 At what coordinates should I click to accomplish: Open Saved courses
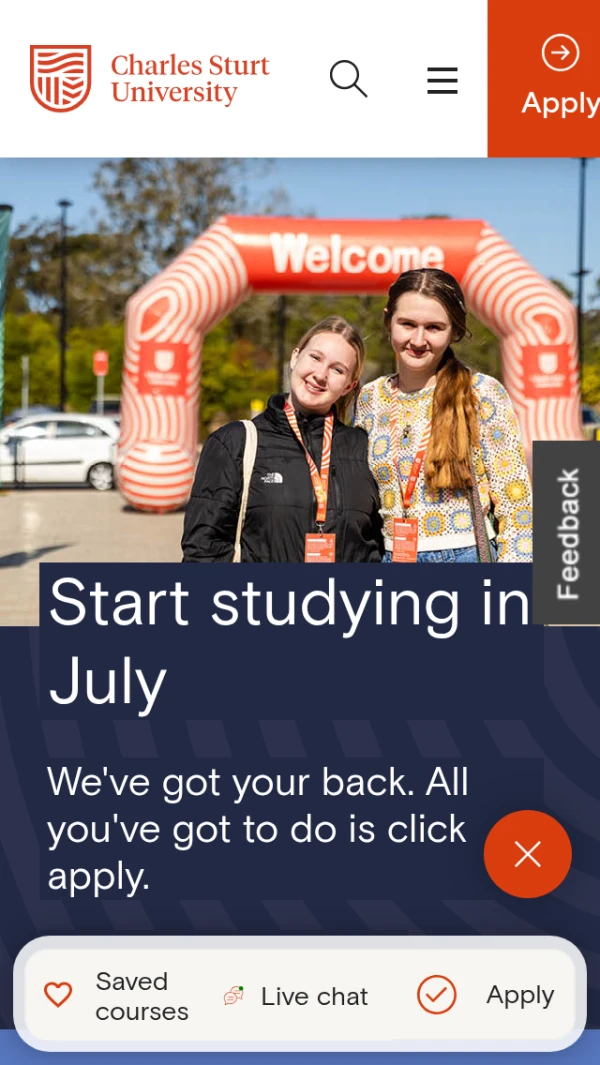click(x=116, y=995)
